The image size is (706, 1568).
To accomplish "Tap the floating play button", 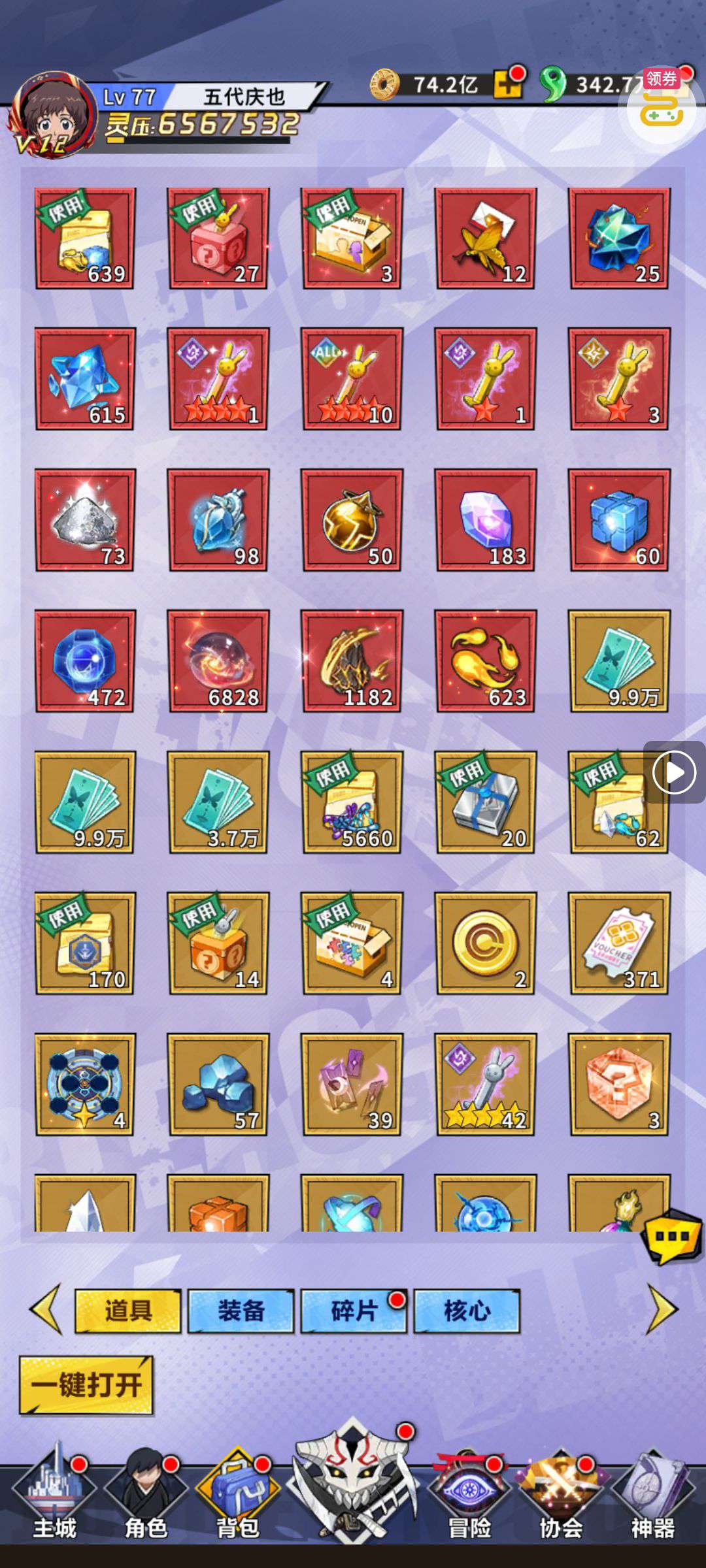I will pyautogui.click(x=675, y=772).
